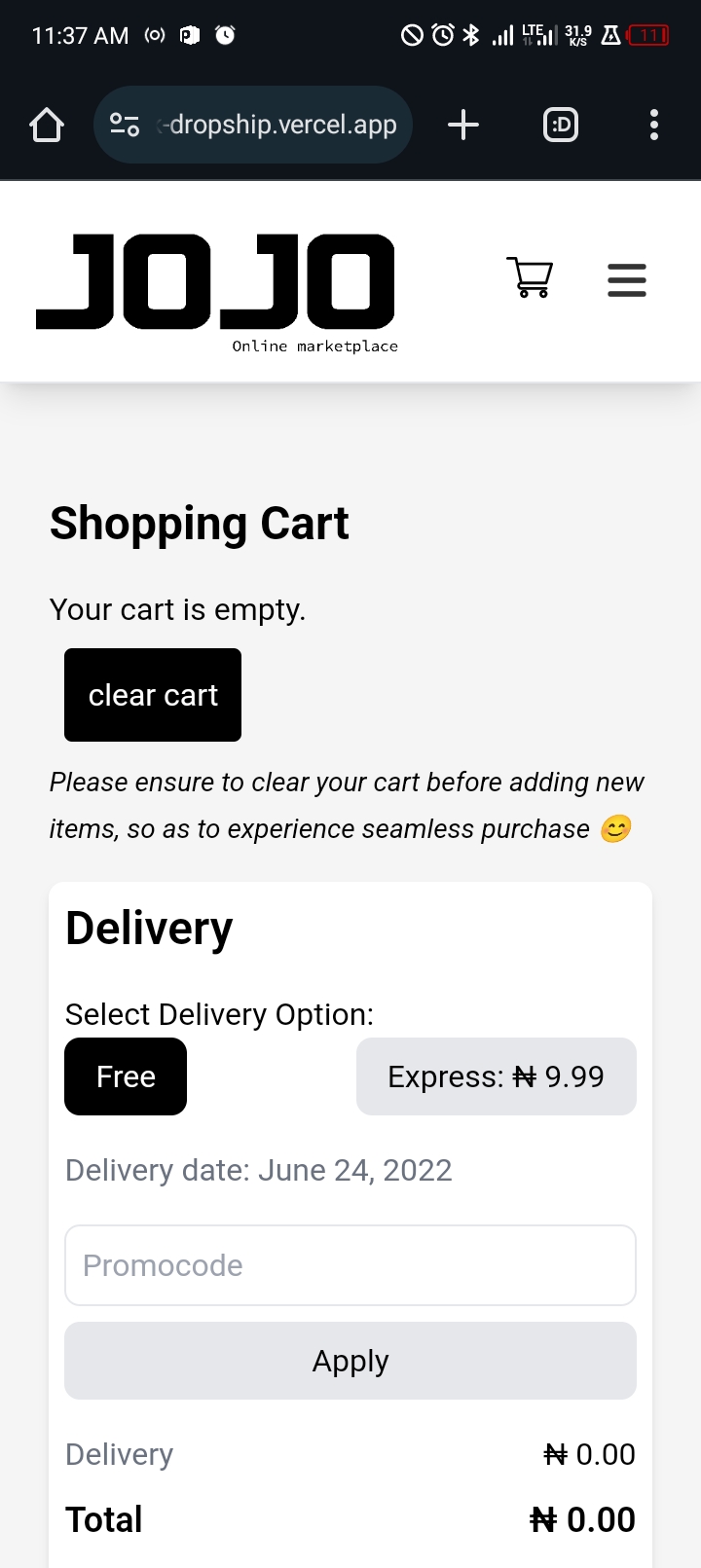Open the shopping cart icon

pos(530,277)
